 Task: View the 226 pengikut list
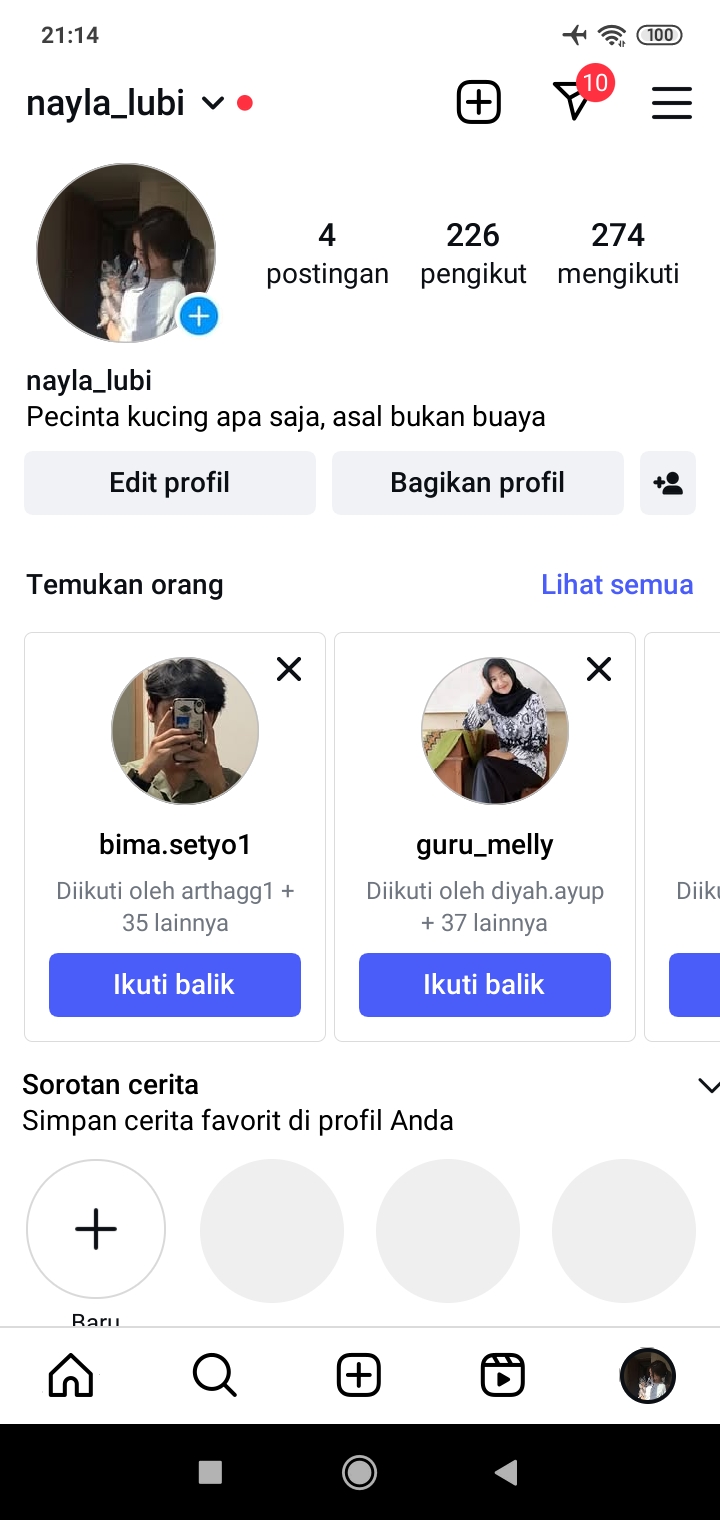[x=473, y=253]
